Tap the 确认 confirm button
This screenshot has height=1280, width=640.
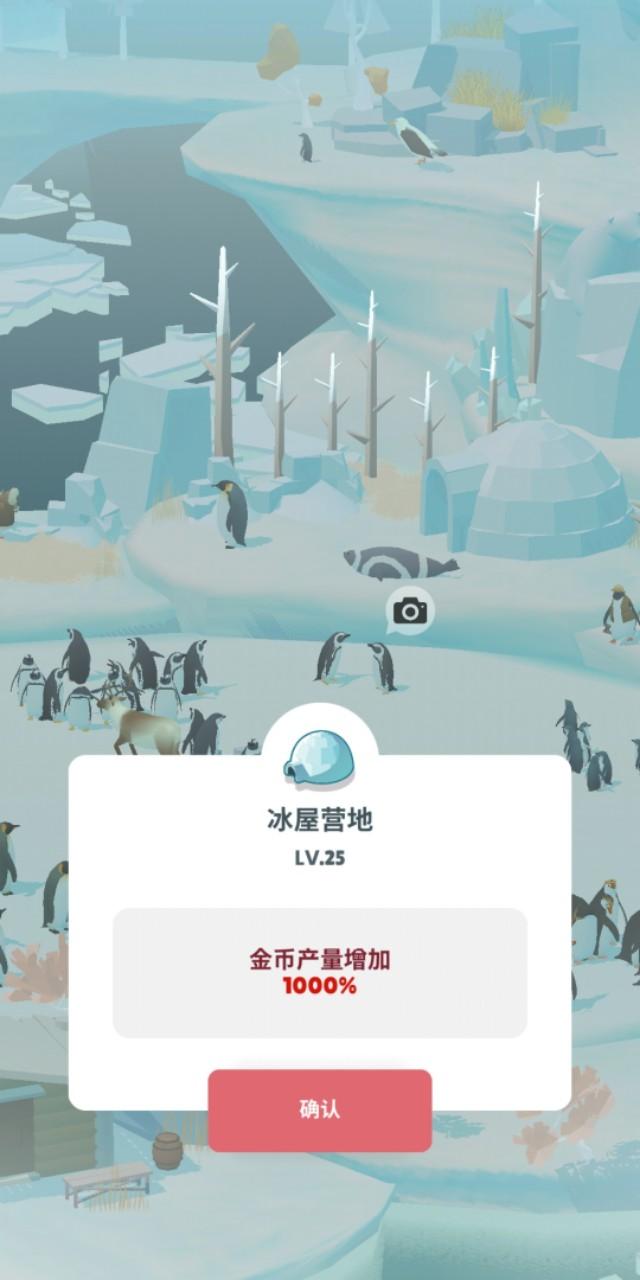pyautogui.click(x=320, y=1110)
